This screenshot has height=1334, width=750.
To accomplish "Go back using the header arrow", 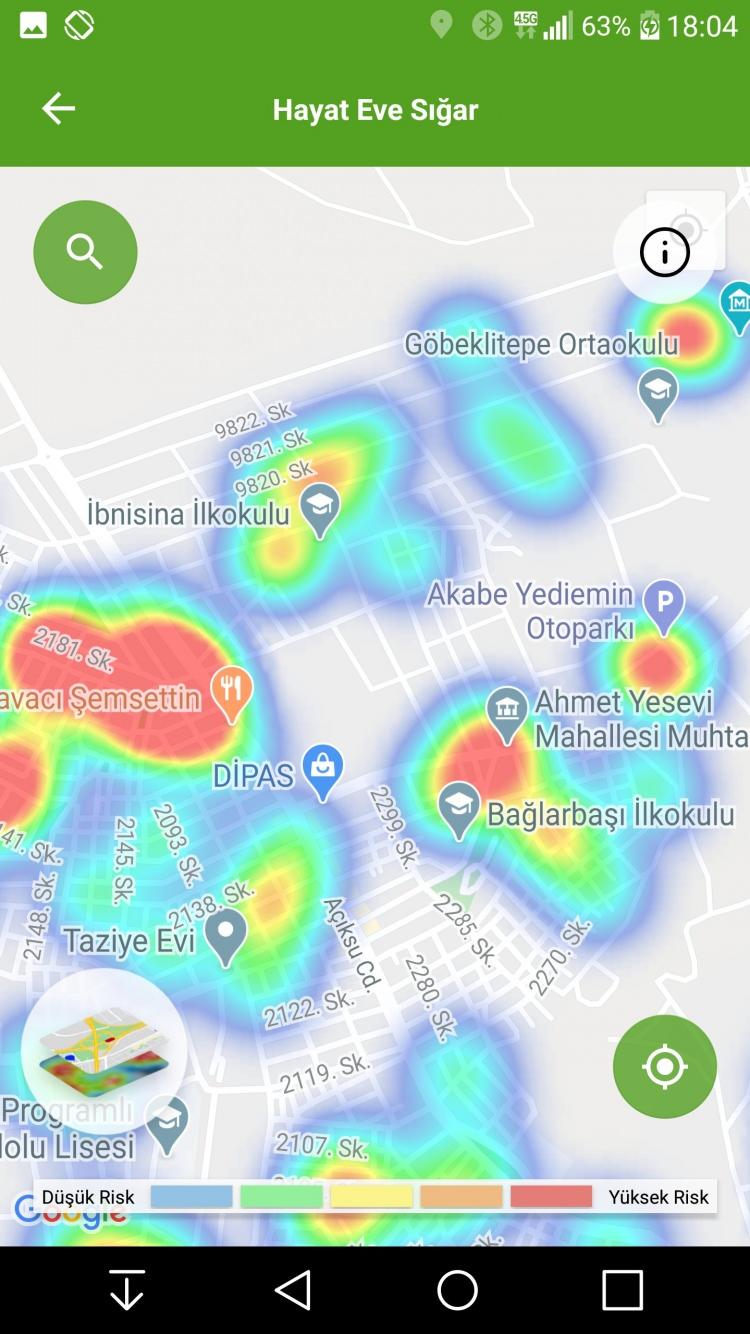I will tap(58, 108).
